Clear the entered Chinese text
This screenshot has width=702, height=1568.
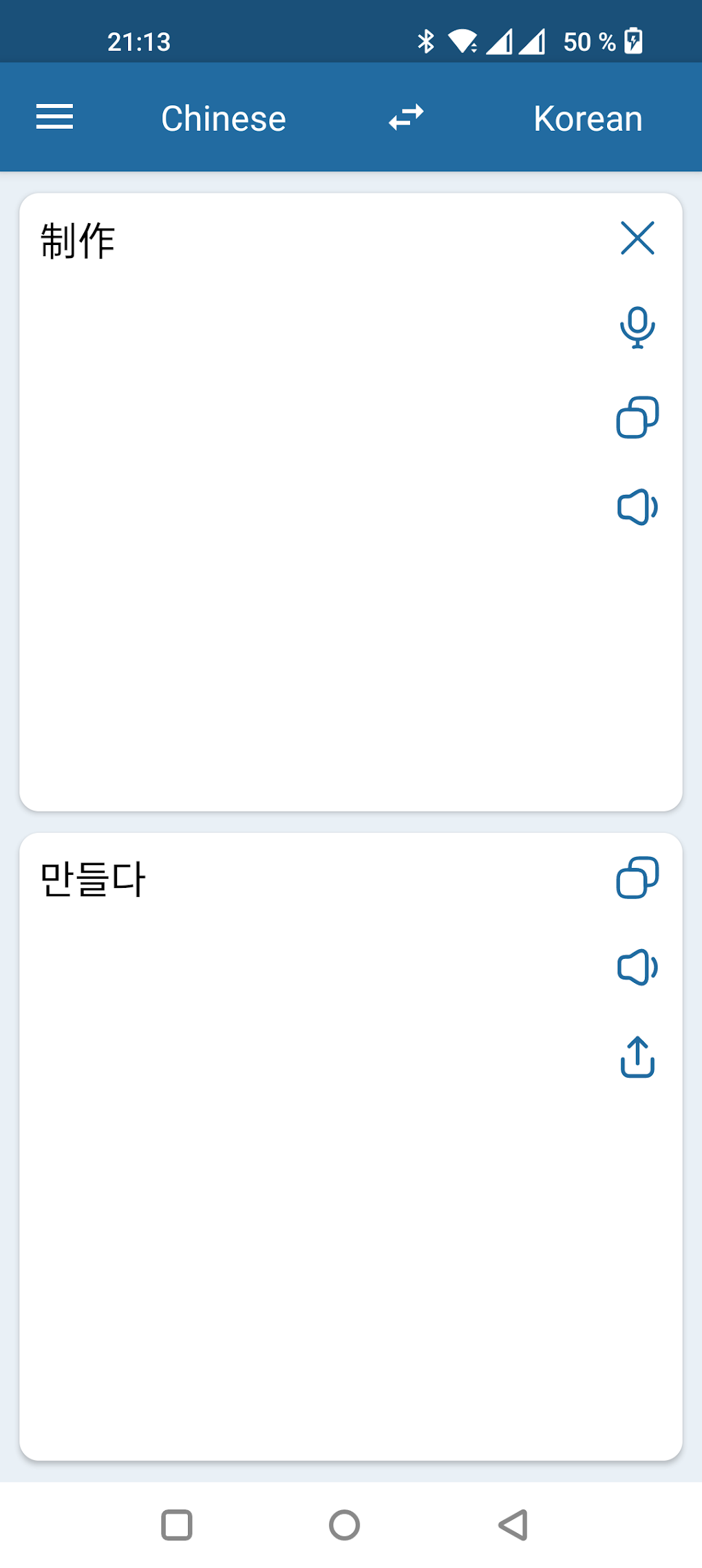(637, 238)
